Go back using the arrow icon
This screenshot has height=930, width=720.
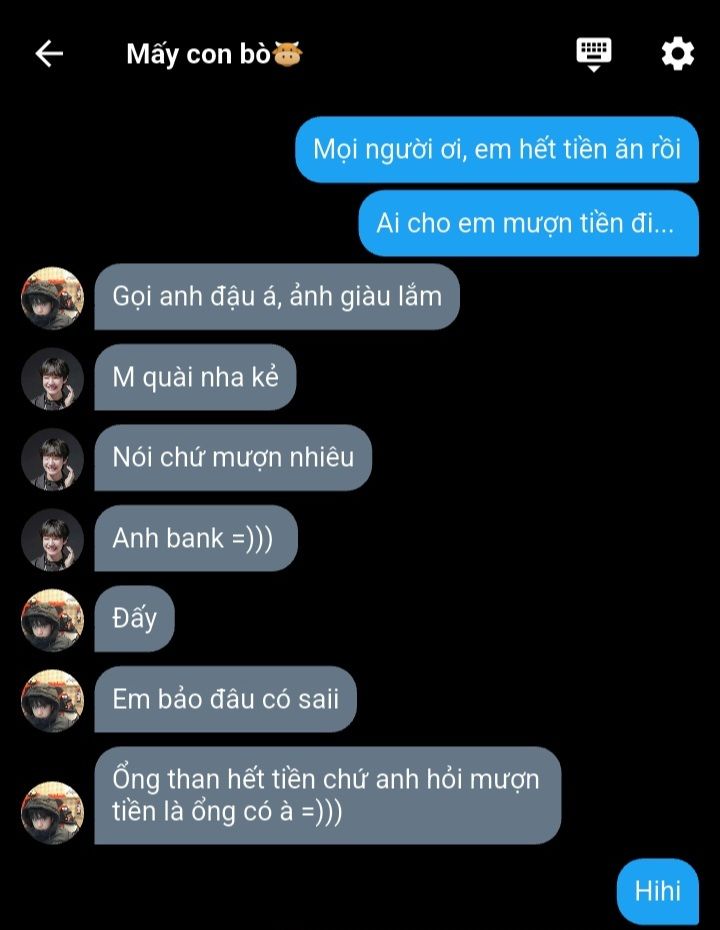point(49,54)
